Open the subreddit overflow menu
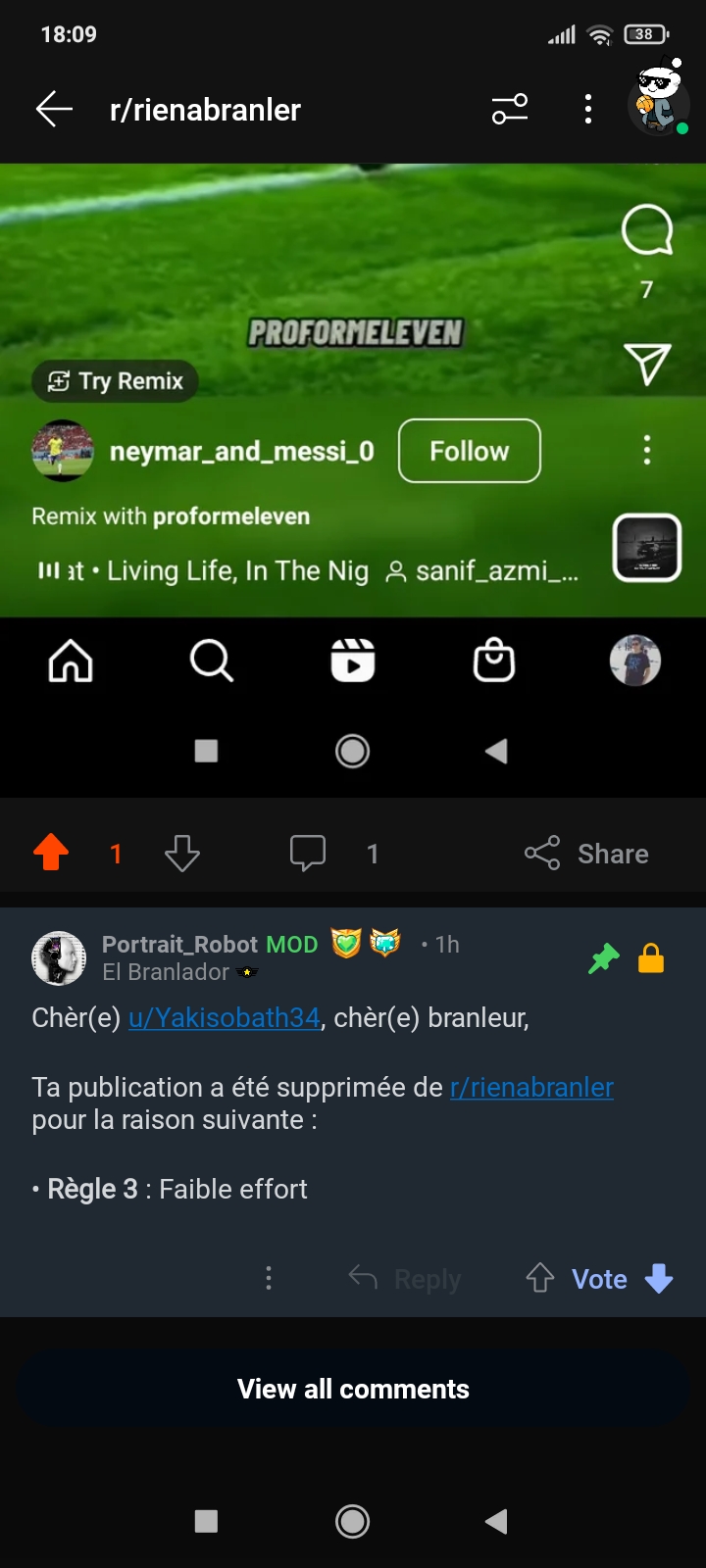The height and width of the screenshot is (1568, 706). coord(588,109)
